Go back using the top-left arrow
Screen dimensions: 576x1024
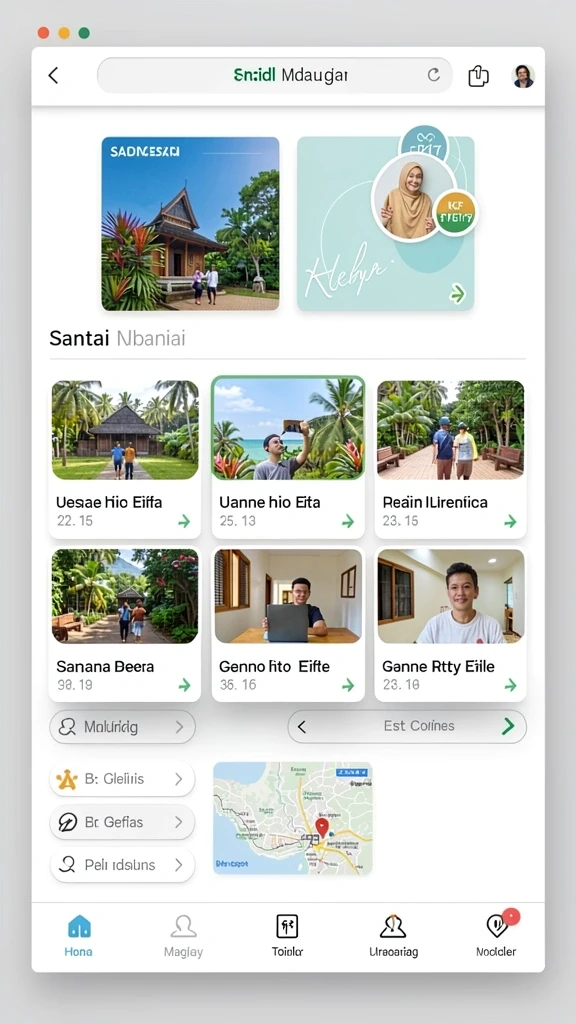pyautogui.click(x=54, y=76)
